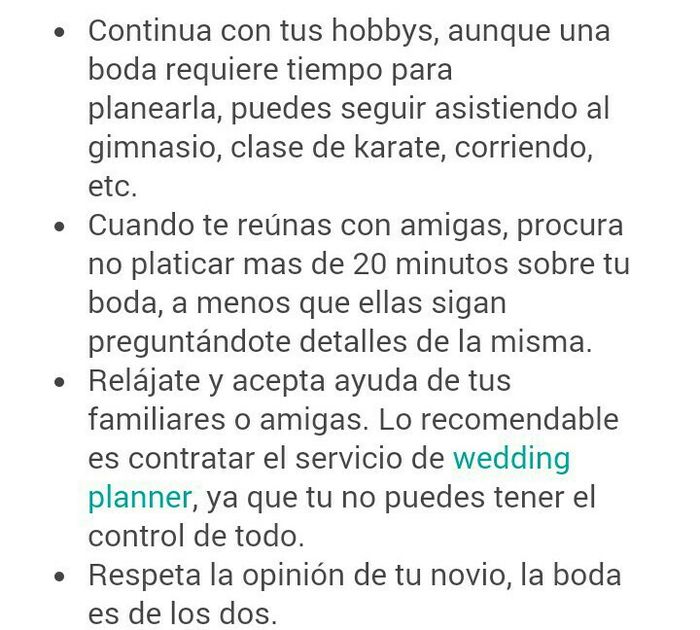Open the wedding planner link
Viewport: 700px width, 630px height.
coord(510,459)
